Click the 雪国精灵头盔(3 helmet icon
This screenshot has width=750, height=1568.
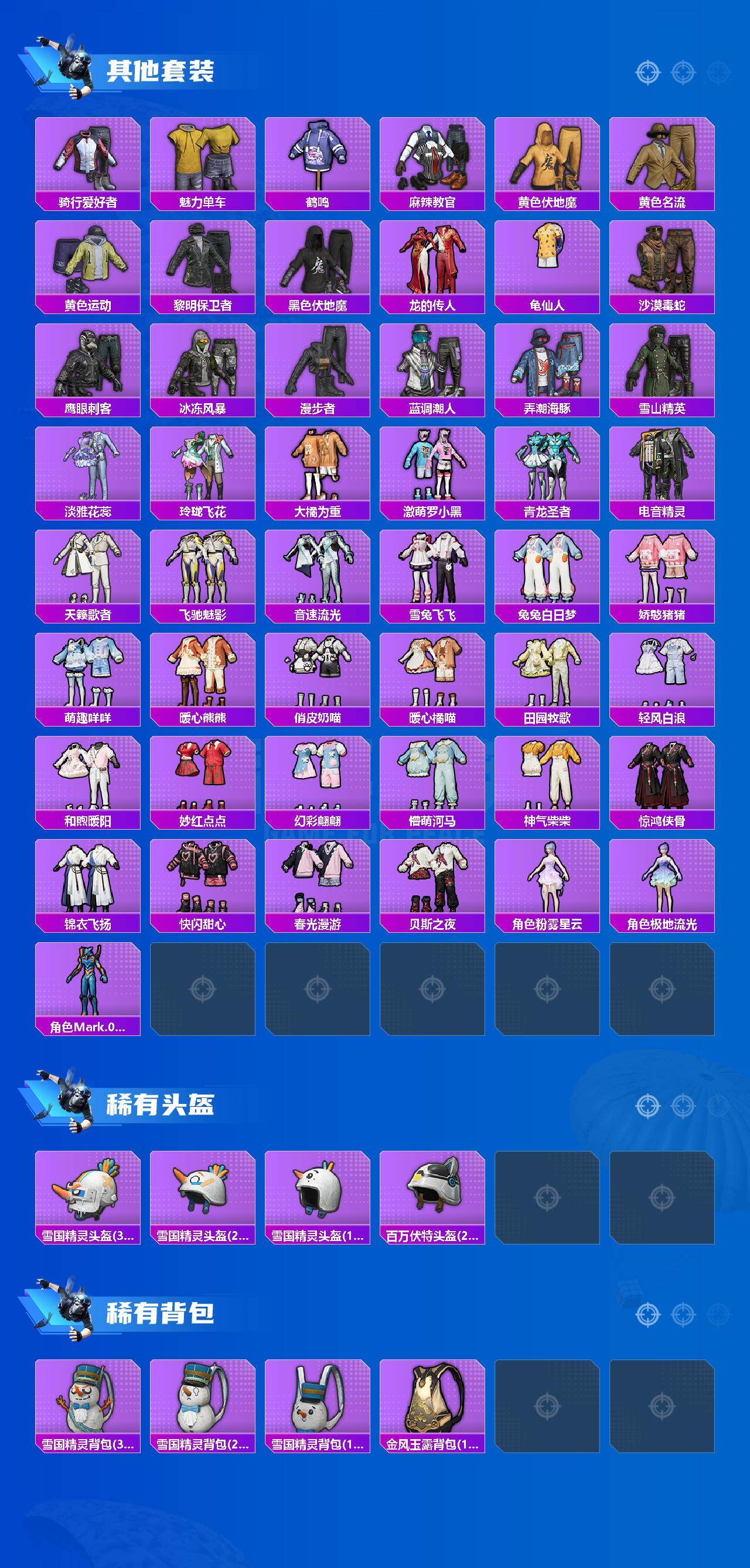[88, 1187]
